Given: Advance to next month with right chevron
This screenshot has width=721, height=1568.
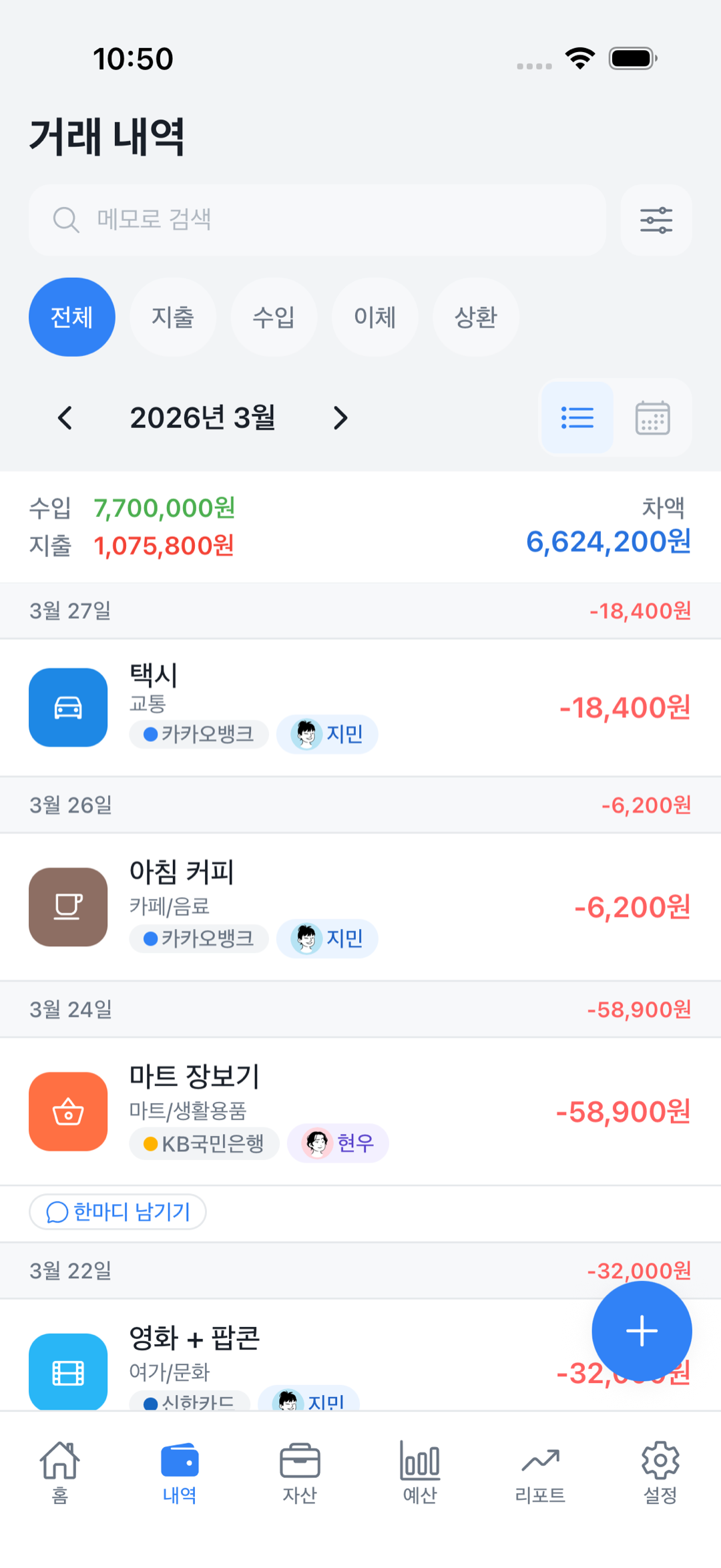Looking at the screenshot, I should point(340,417).
